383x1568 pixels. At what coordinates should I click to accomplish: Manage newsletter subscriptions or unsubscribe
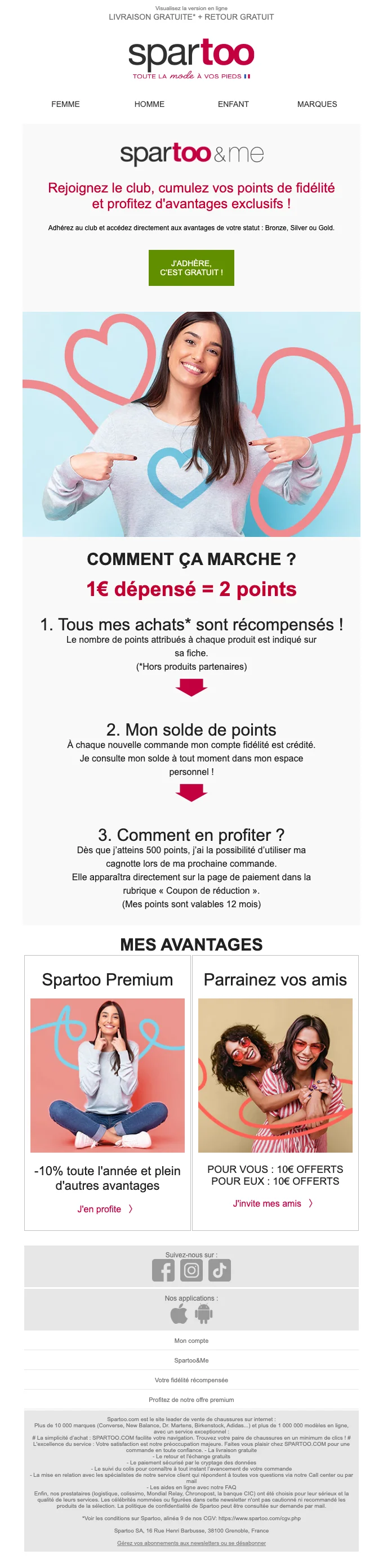pos(191,1543)
